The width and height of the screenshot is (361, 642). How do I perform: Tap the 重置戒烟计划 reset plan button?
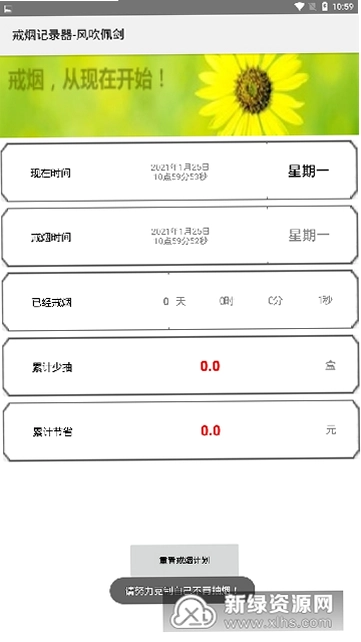pos(184,560)
